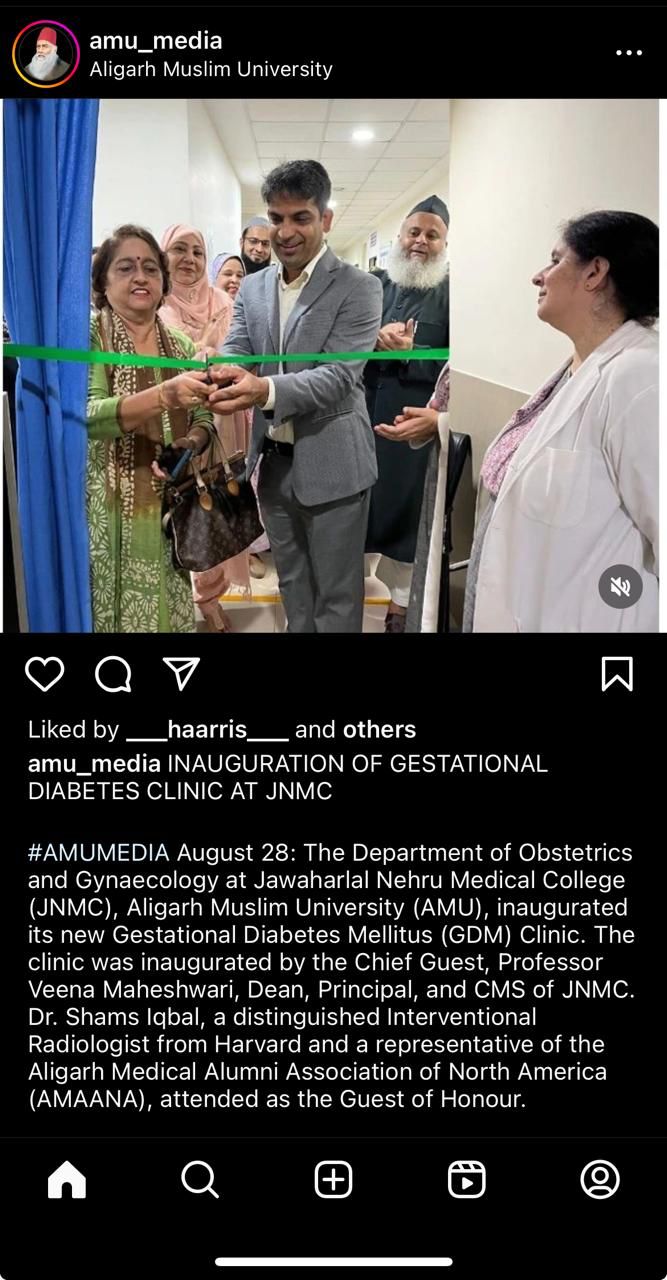Like the amu_media post
667x1280 pixels.
45,674
